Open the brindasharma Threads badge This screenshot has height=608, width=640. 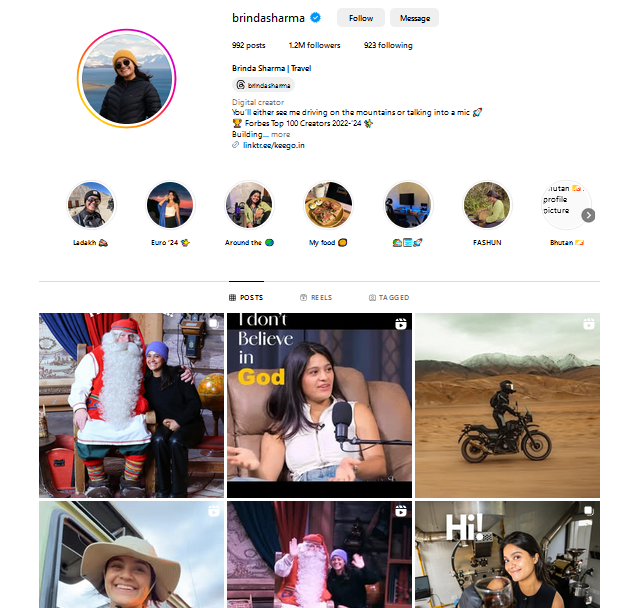pos(263,86)
